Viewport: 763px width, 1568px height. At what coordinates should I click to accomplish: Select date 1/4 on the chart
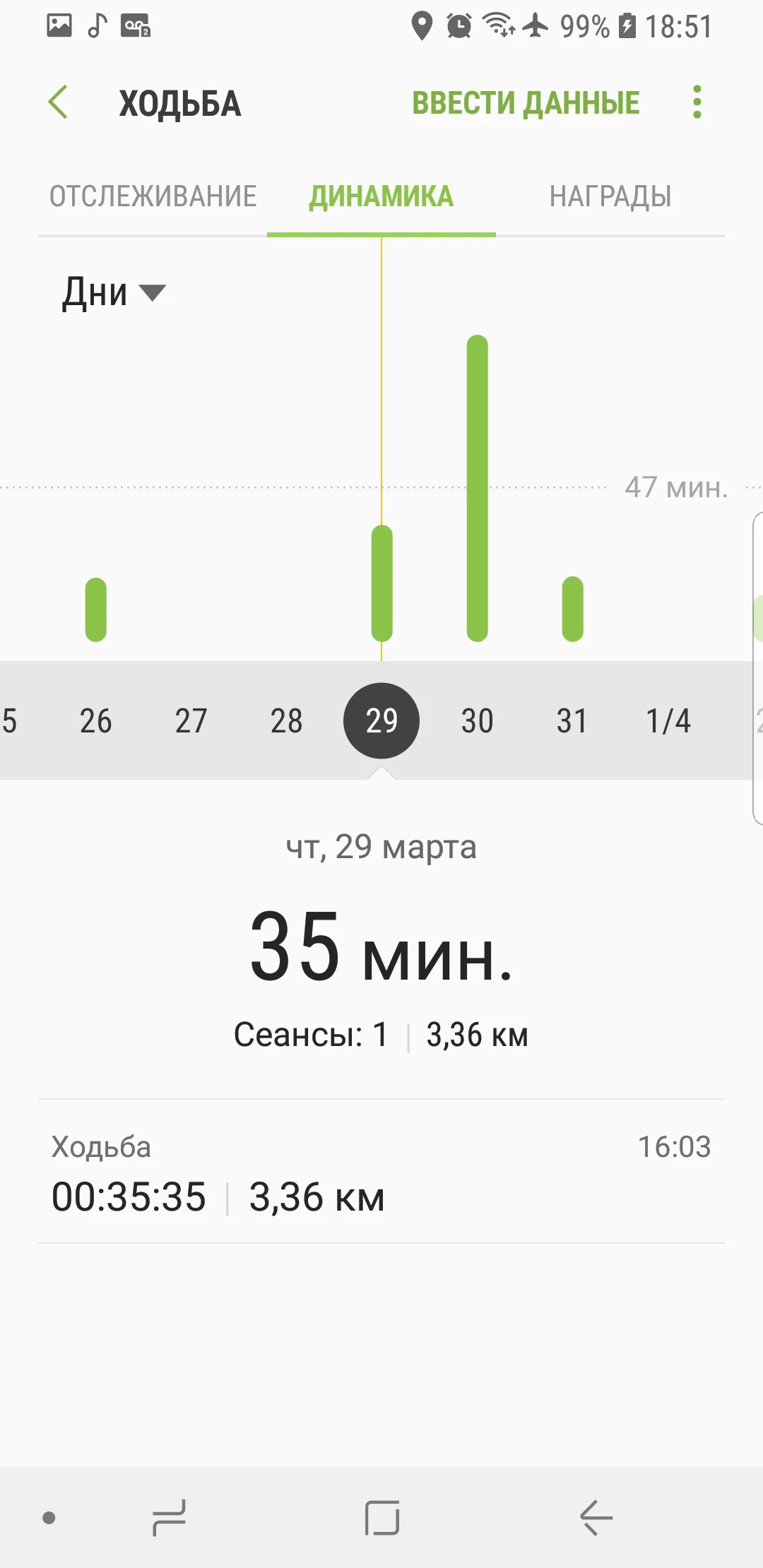(668, 721)
